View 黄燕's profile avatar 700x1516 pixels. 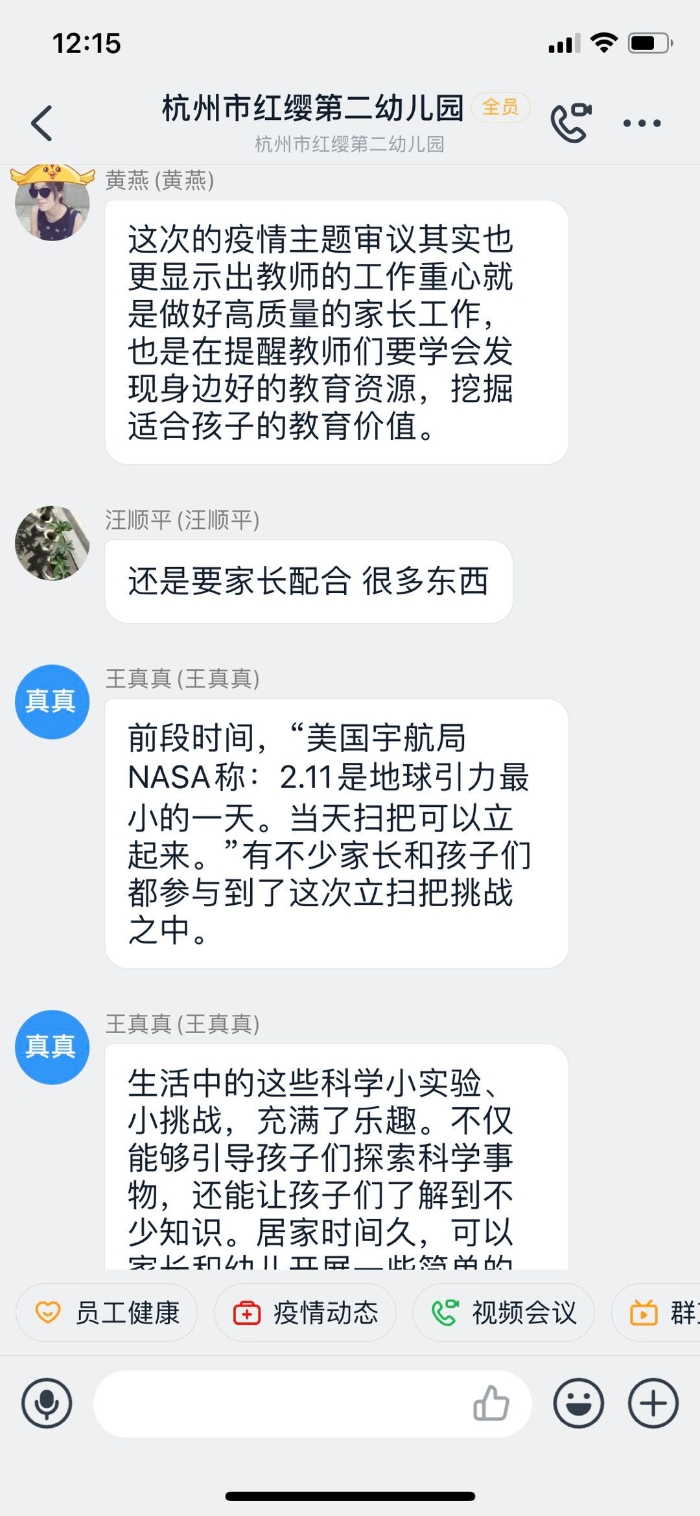point(52,203)
